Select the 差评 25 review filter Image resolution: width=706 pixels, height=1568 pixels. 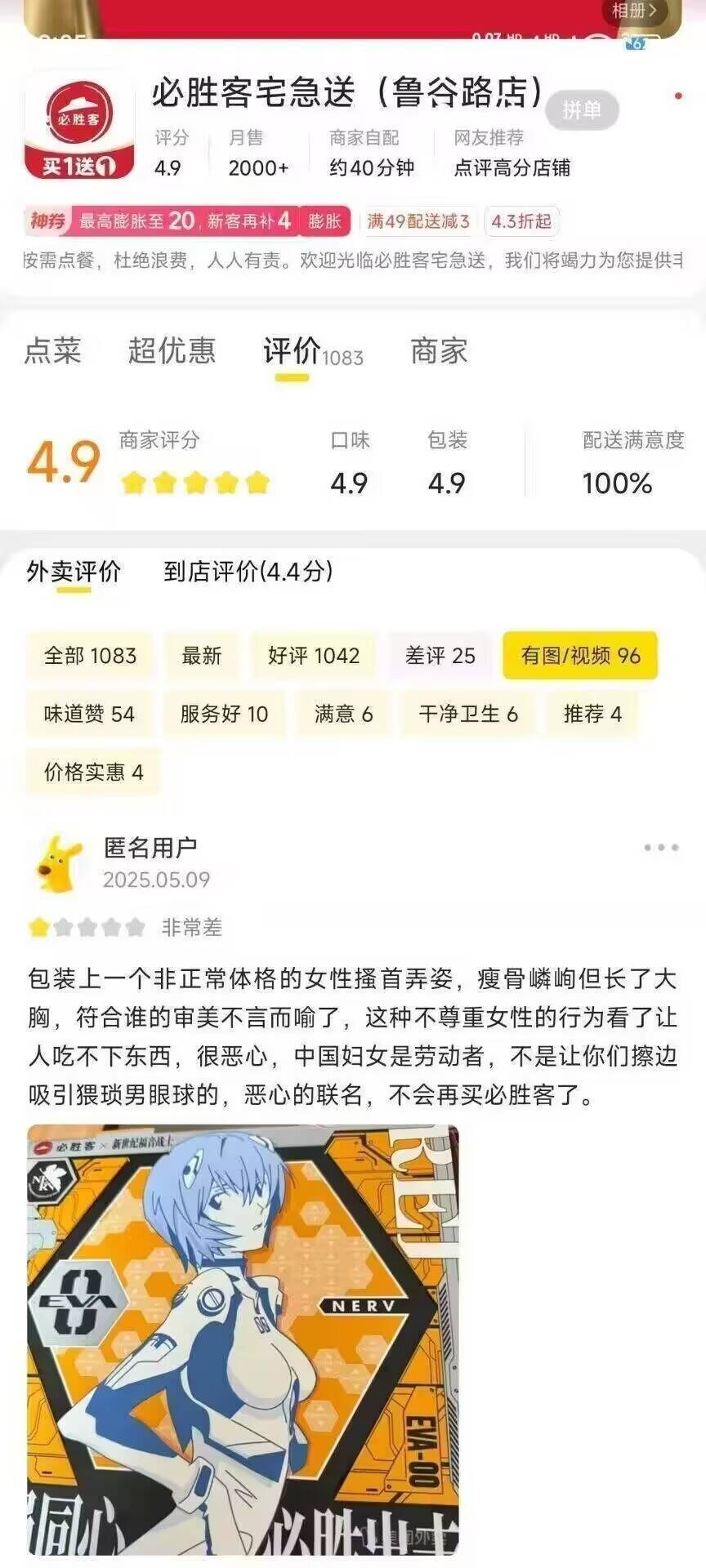[440, 655]
